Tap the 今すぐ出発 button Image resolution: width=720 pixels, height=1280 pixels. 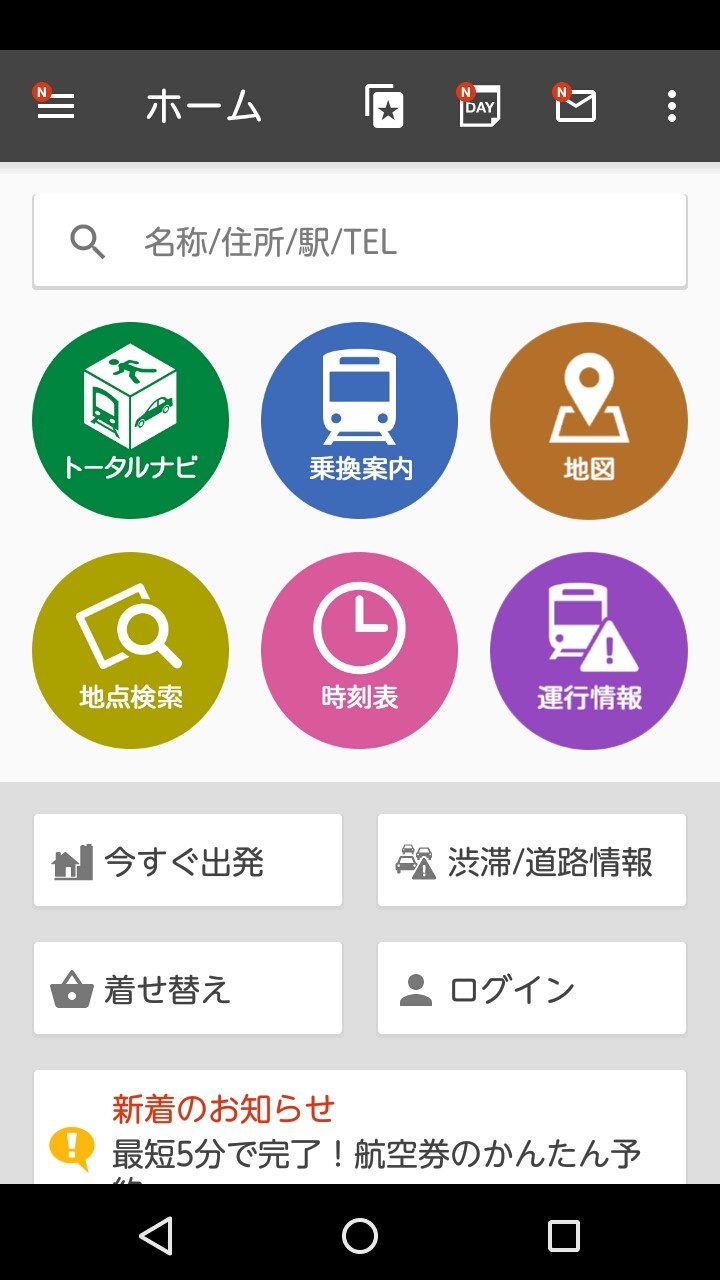(x=188, y=861)
